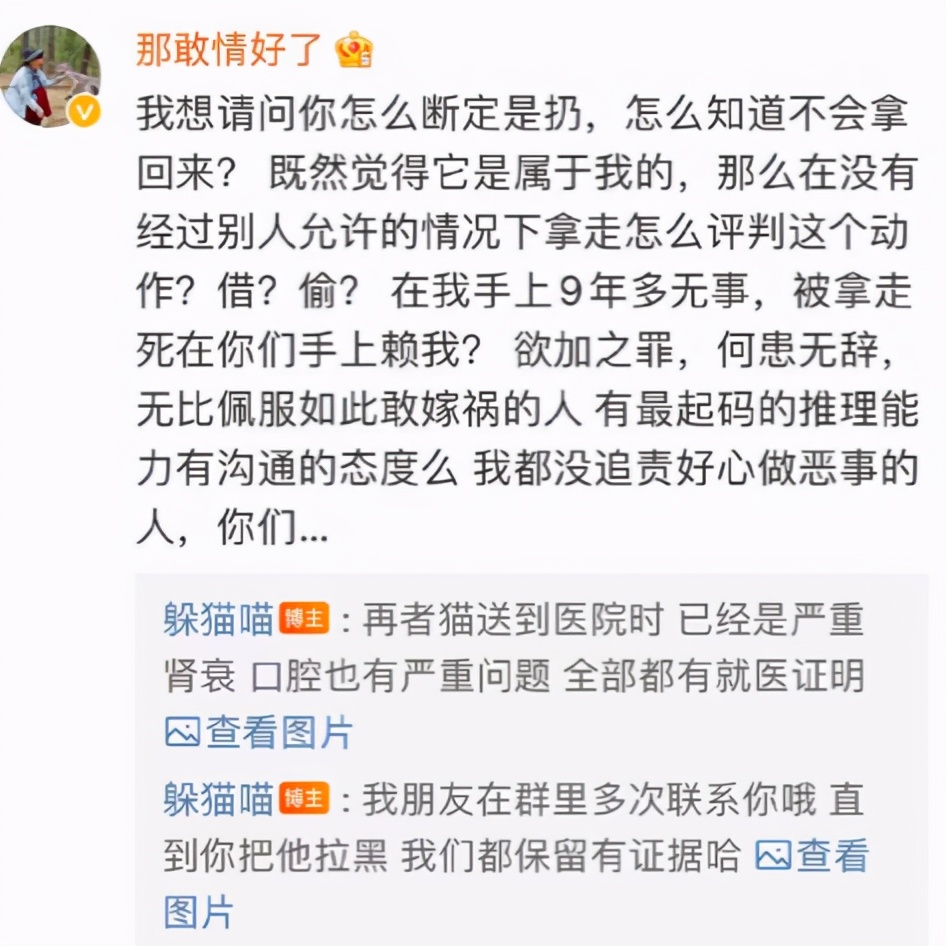View picture under the 就医证明 reply
946x946 pixels.
pyautogui.click(x=258, y=732)
